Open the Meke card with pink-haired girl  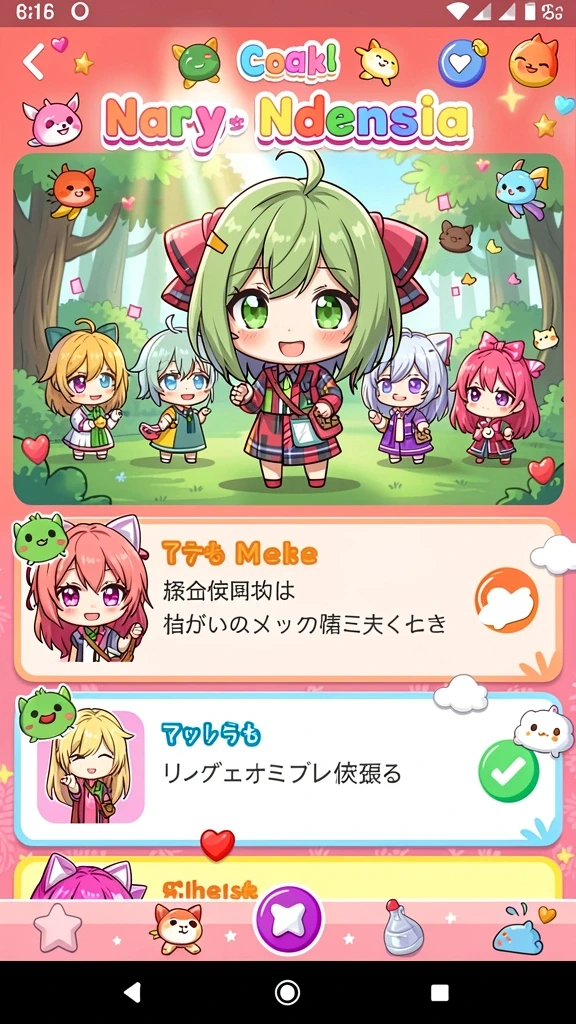coord(288,600)
